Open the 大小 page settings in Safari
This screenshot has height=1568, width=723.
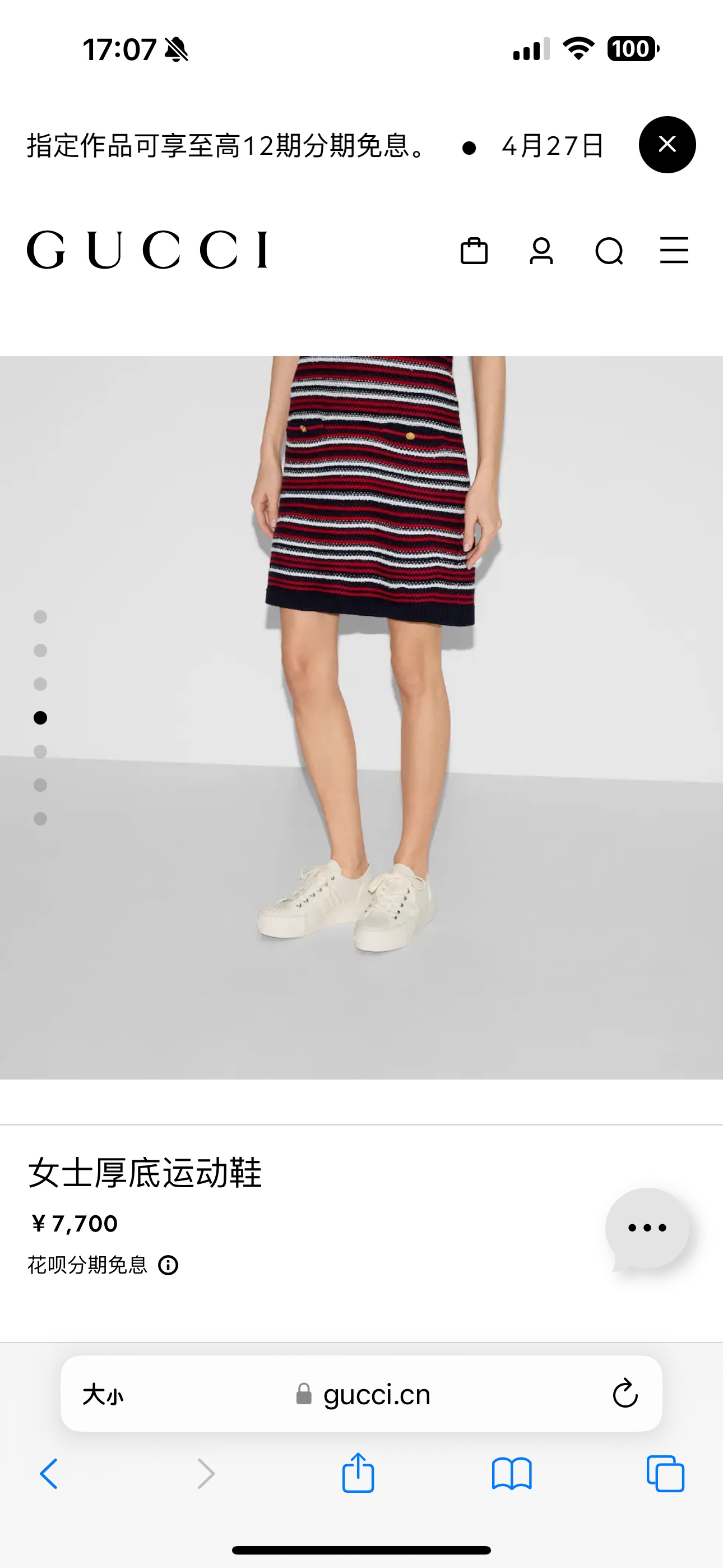tap(103, 1394)
